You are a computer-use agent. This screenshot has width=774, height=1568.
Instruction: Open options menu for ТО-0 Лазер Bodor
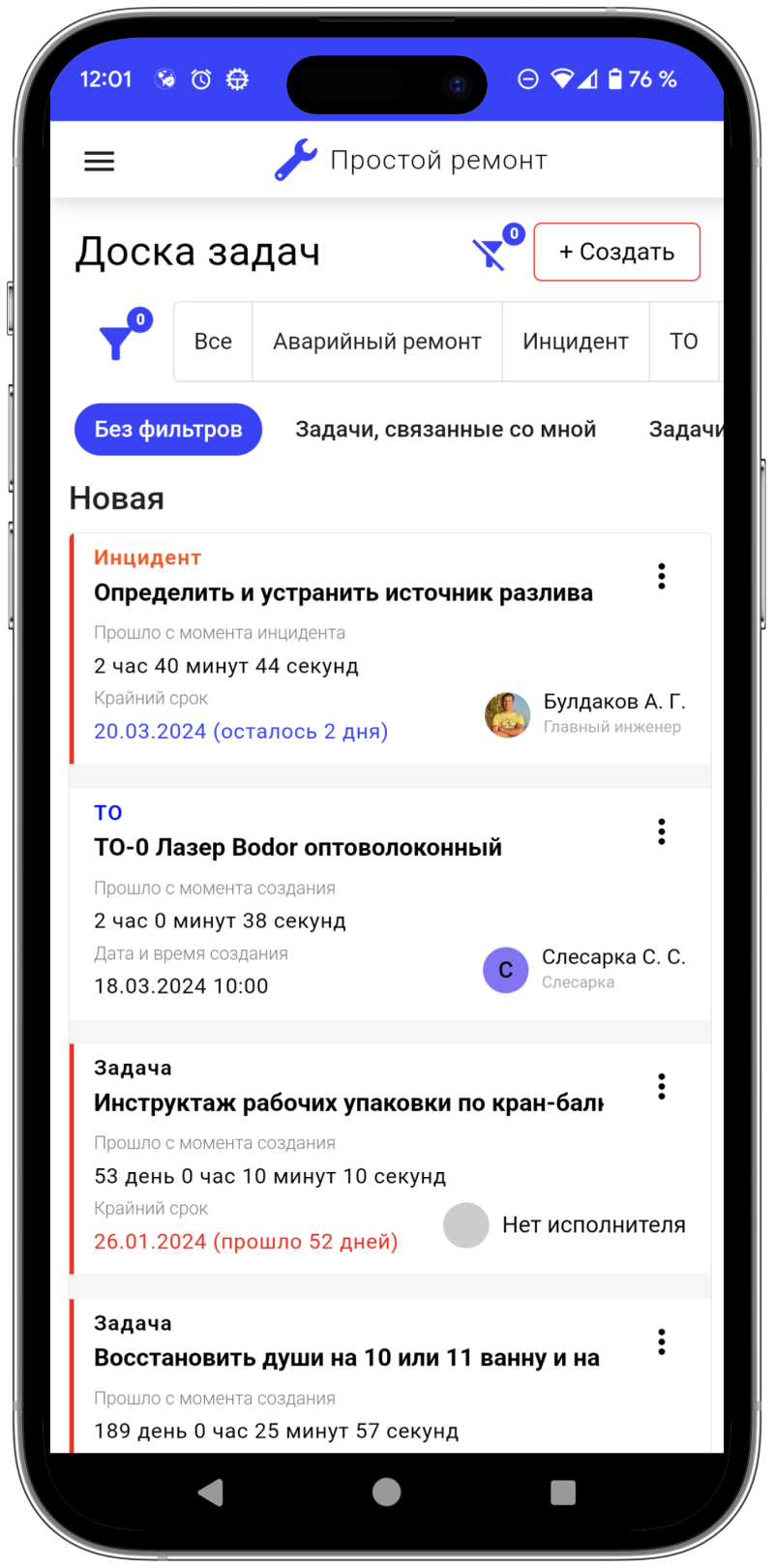pyautogui.click(x=662, y=831)
